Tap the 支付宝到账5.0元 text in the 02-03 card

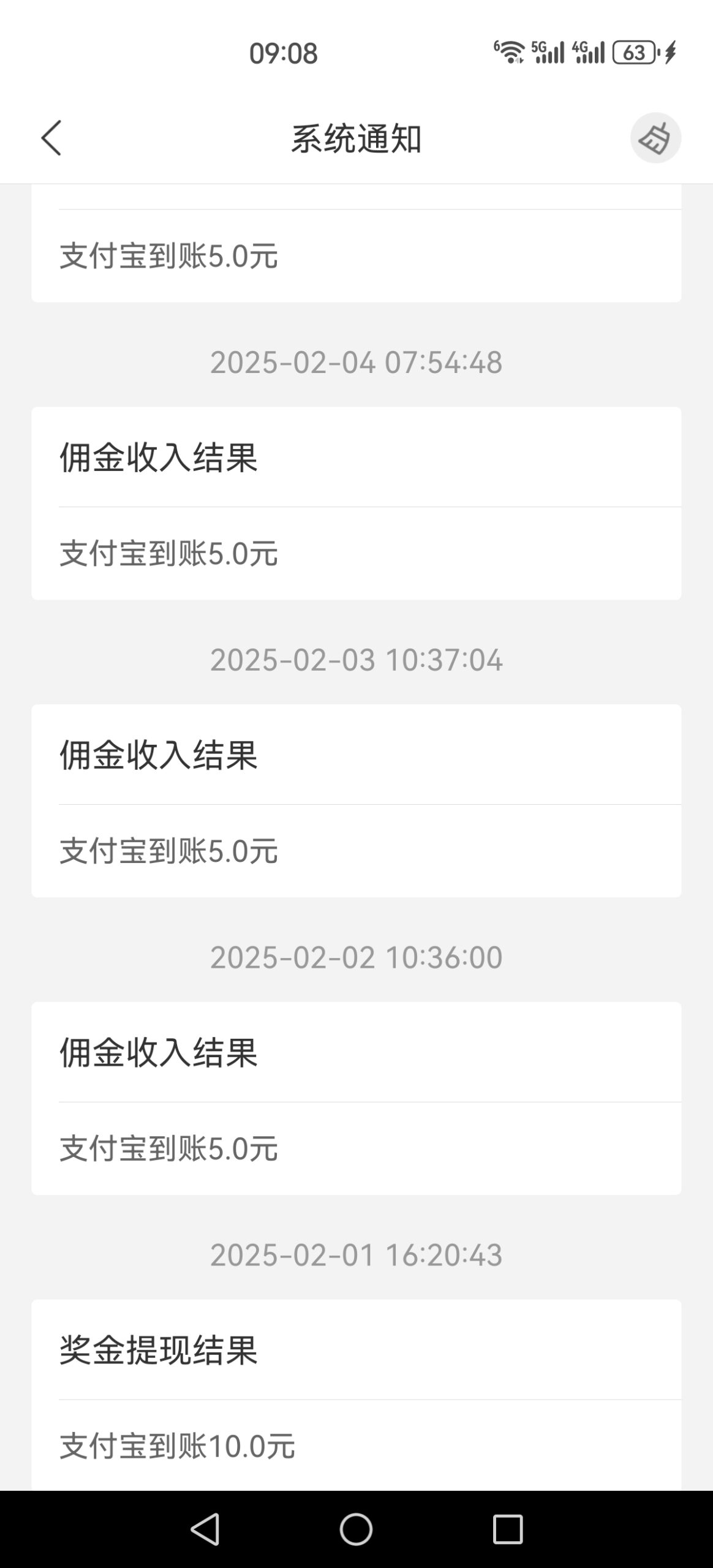click(x=170, y=851)
